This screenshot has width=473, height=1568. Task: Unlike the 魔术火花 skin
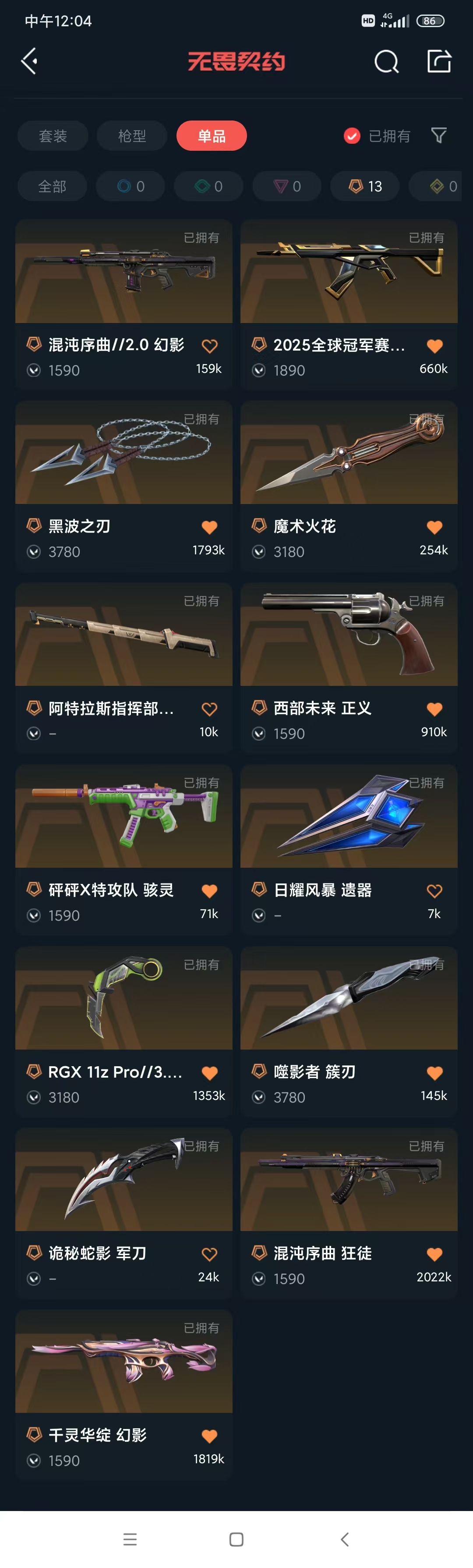(x=434, y=527)
